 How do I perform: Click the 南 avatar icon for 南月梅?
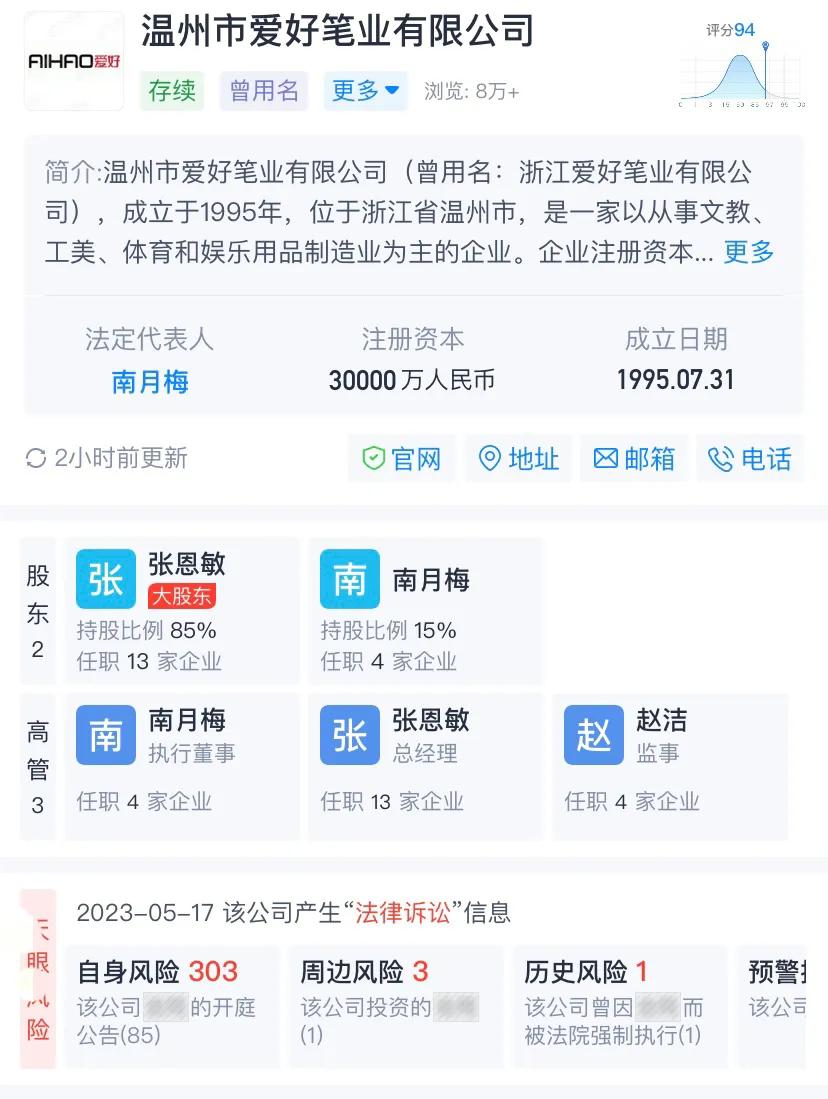click(x=105, y=735)
